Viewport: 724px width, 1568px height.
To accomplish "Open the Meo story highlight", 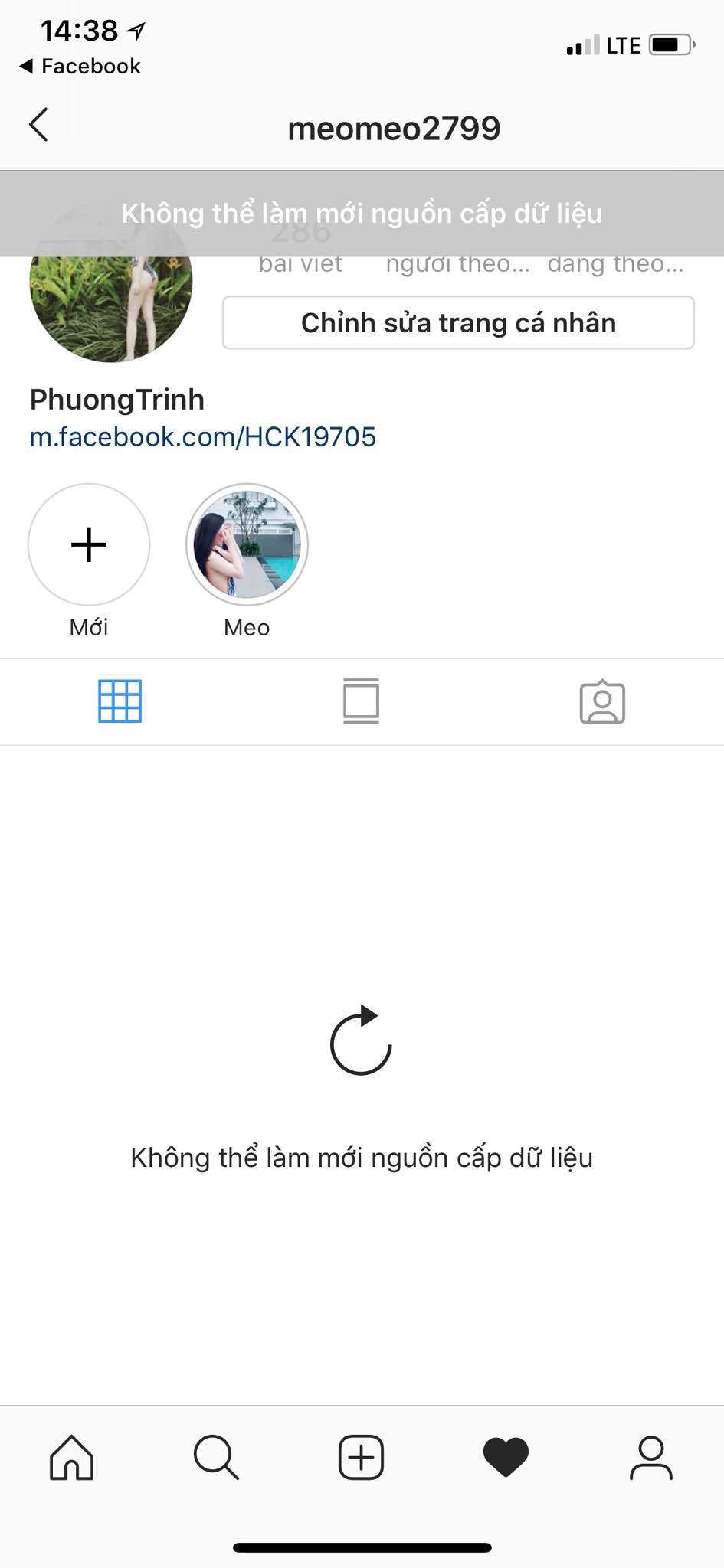I will click(247, 545).
